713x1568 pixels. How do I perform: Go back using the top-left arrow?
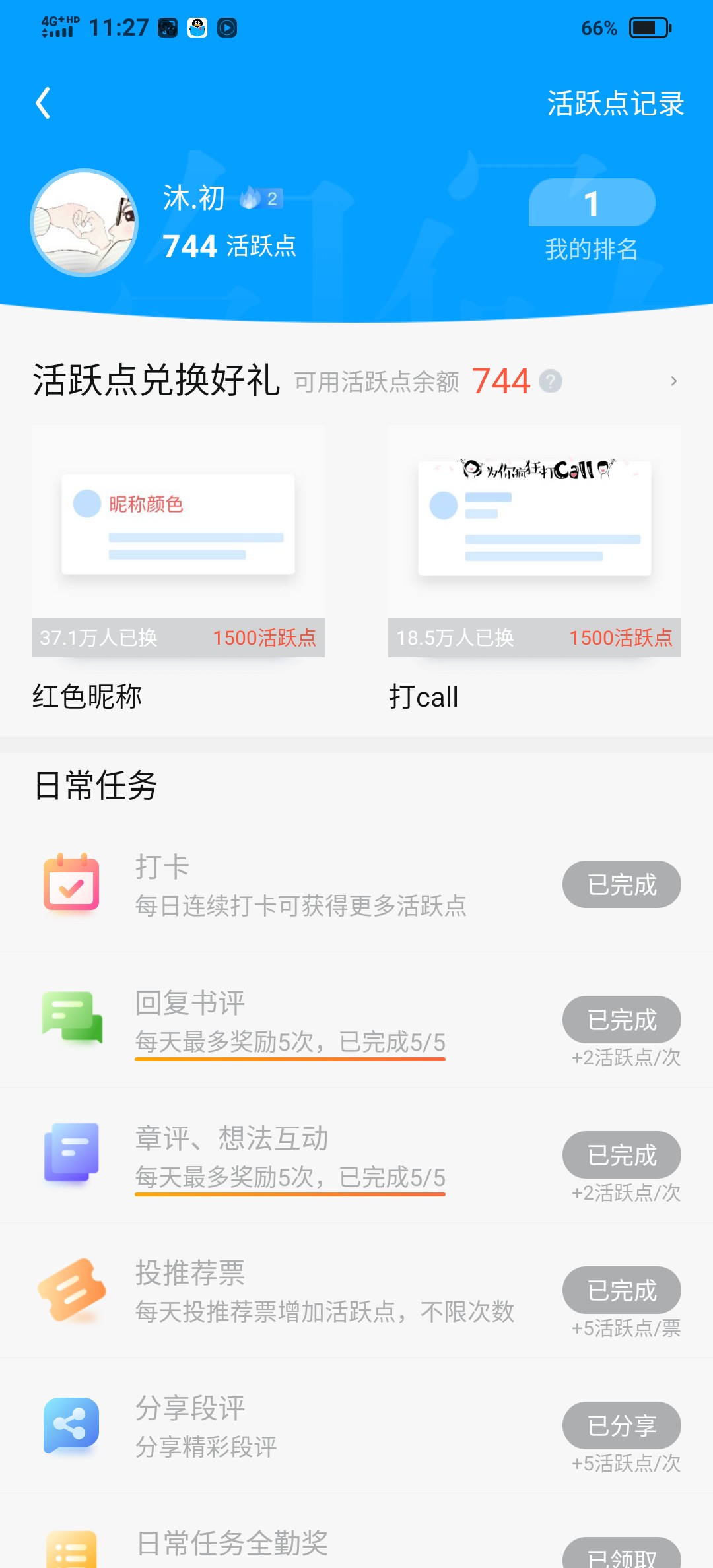point(44,104)
